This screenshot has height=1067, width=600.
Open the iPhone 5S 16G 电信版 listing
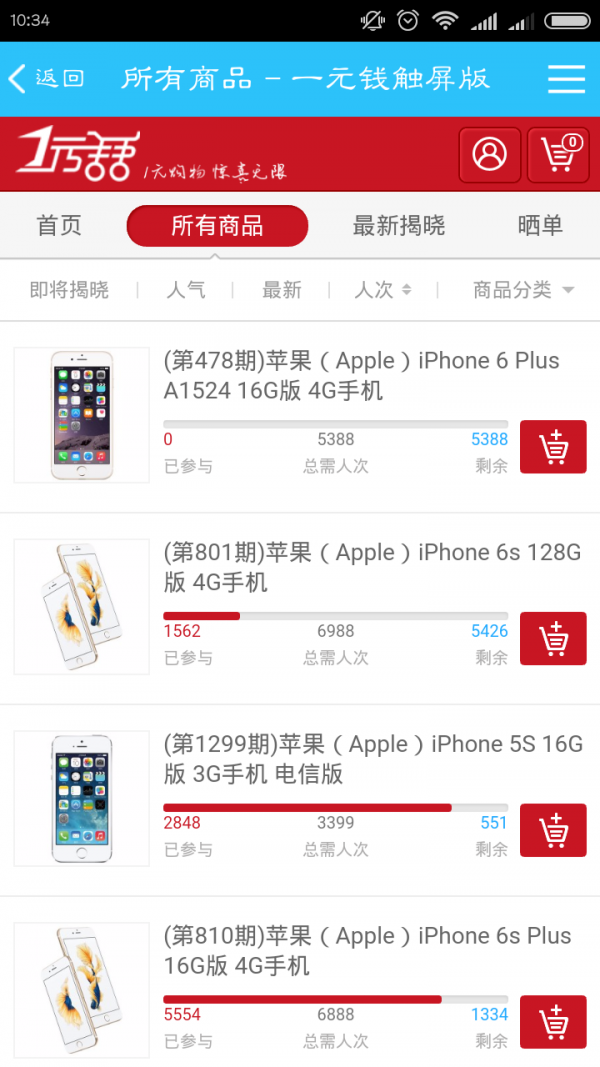pos(372,759)
